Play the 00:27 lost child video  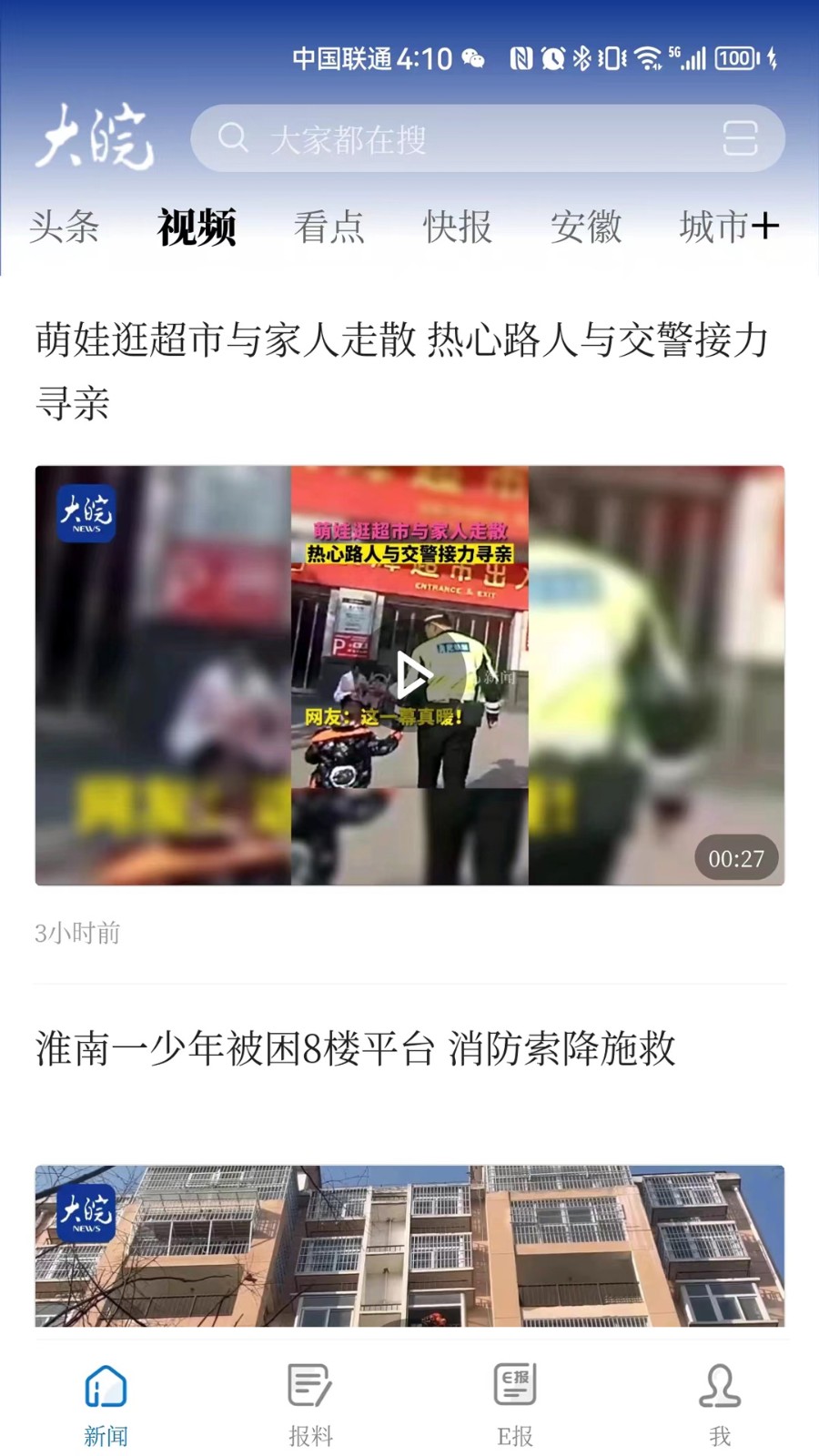[x=411, y=675]
